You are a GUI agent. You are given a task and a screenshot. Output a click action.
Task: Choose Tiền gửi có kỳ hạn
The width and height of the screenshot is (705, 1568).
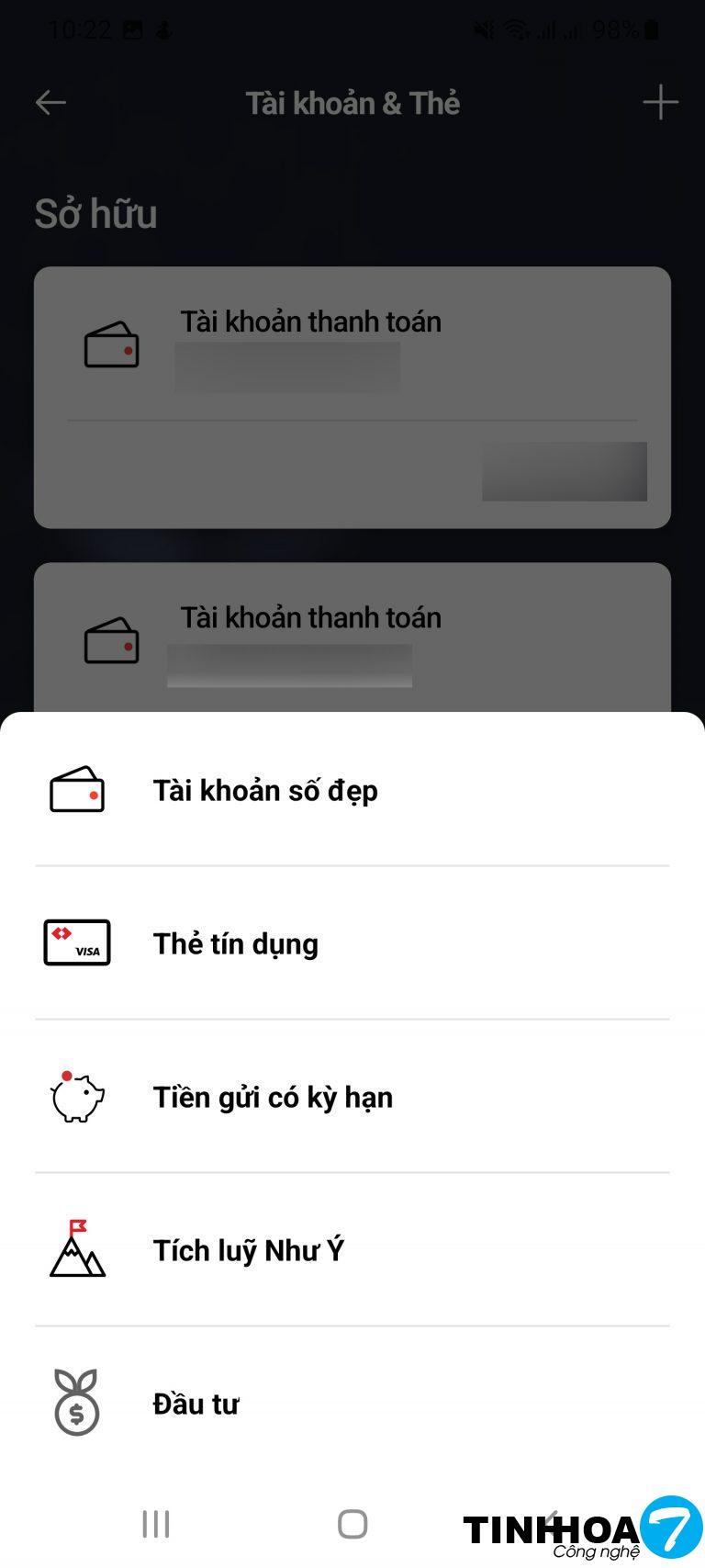(x=273, y=1097)
